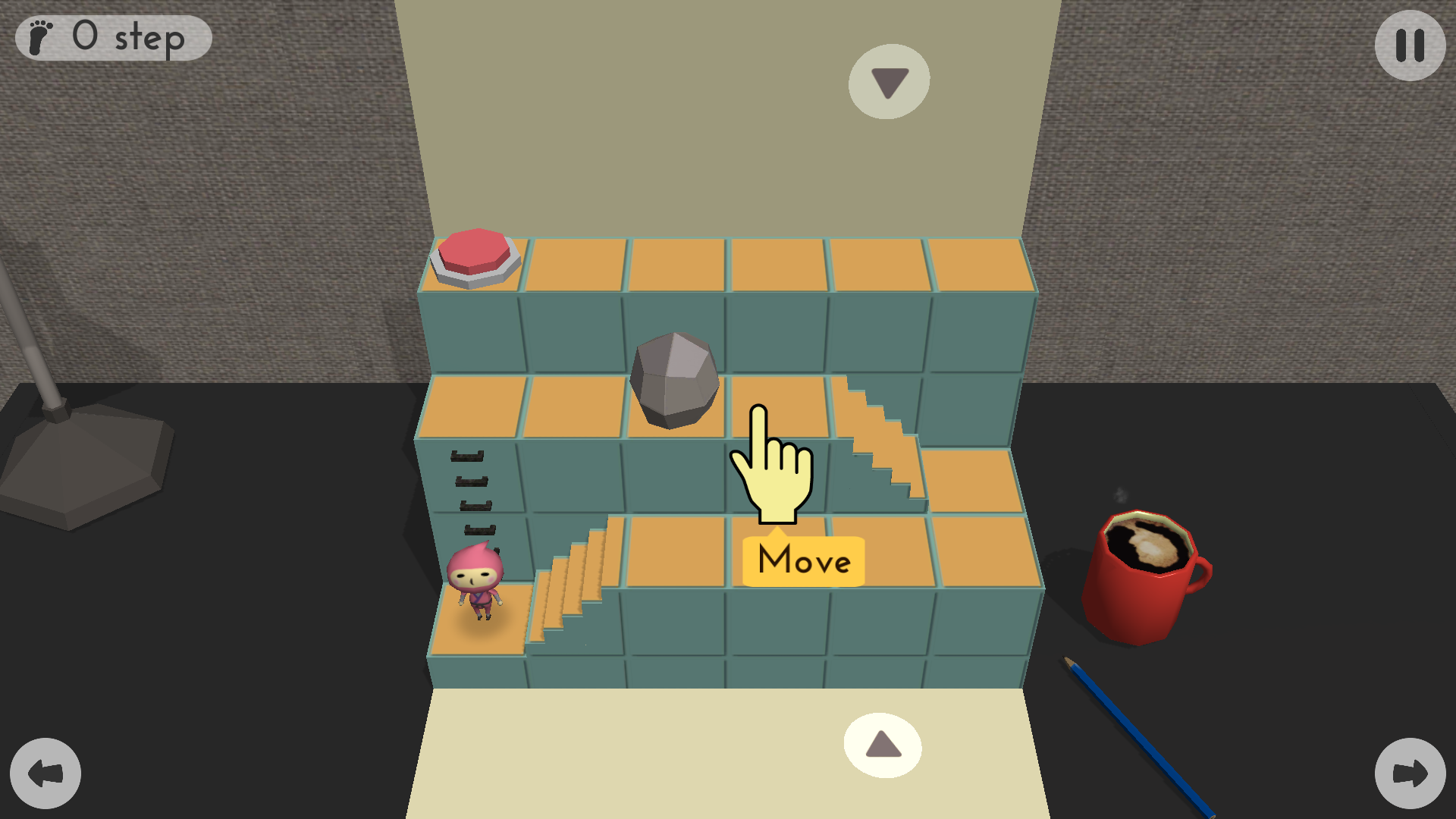
Task: Tap the tile indicated by Move hint
Action: point(778,407)
